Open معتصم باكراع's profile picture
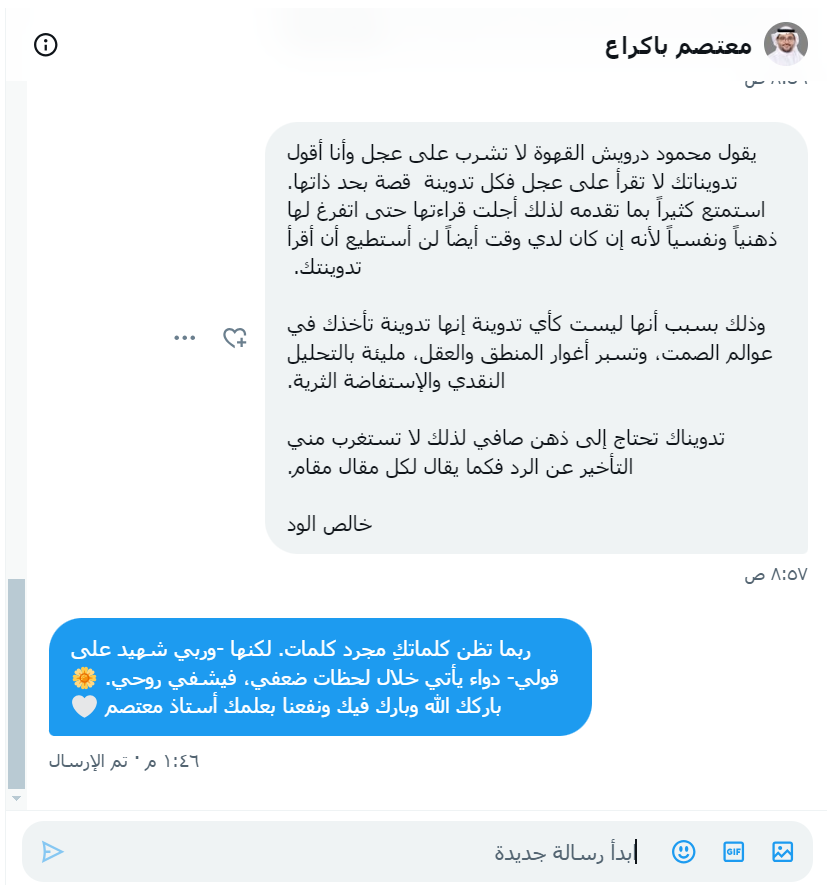 [x=785, y=44]
